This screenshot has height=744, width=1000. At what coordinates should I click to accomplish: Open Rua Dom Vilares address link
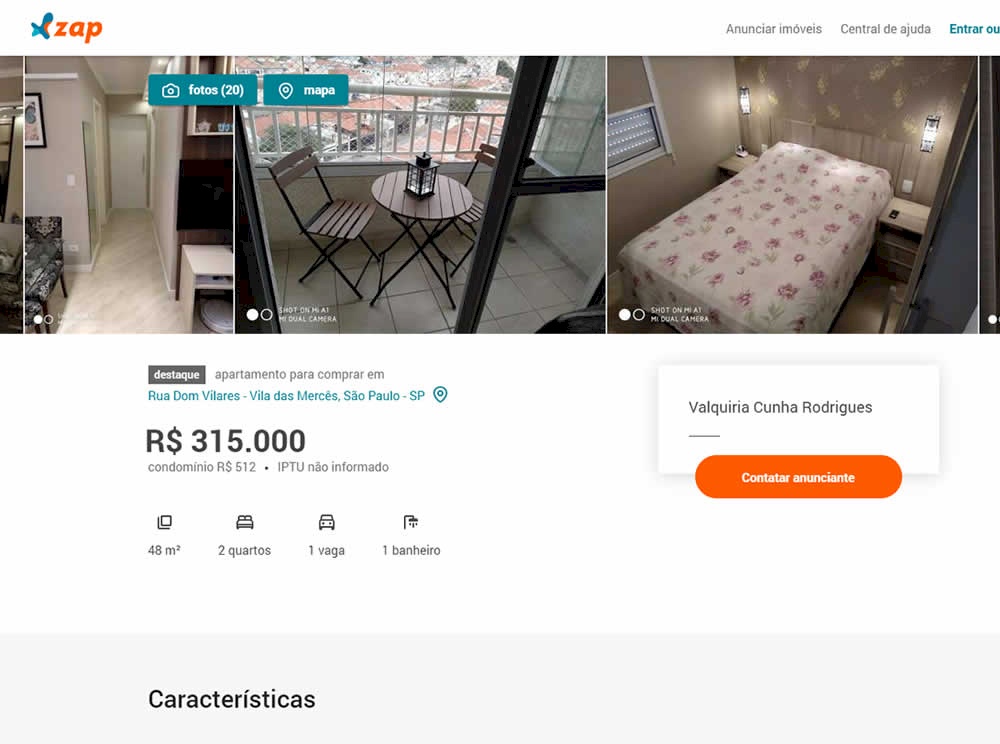click(286, 396)
